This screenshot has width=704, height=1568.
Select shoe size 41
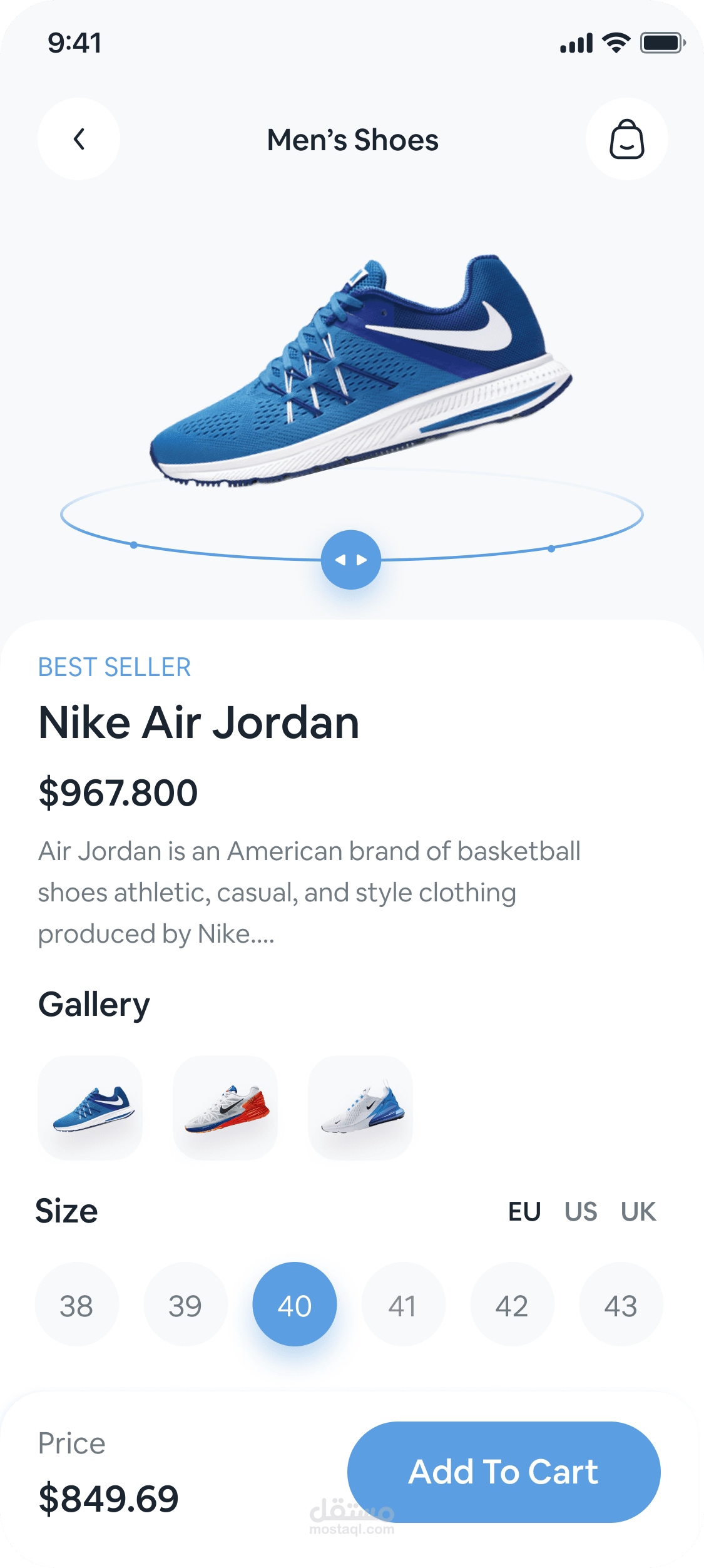click(x=404, y=1304)
